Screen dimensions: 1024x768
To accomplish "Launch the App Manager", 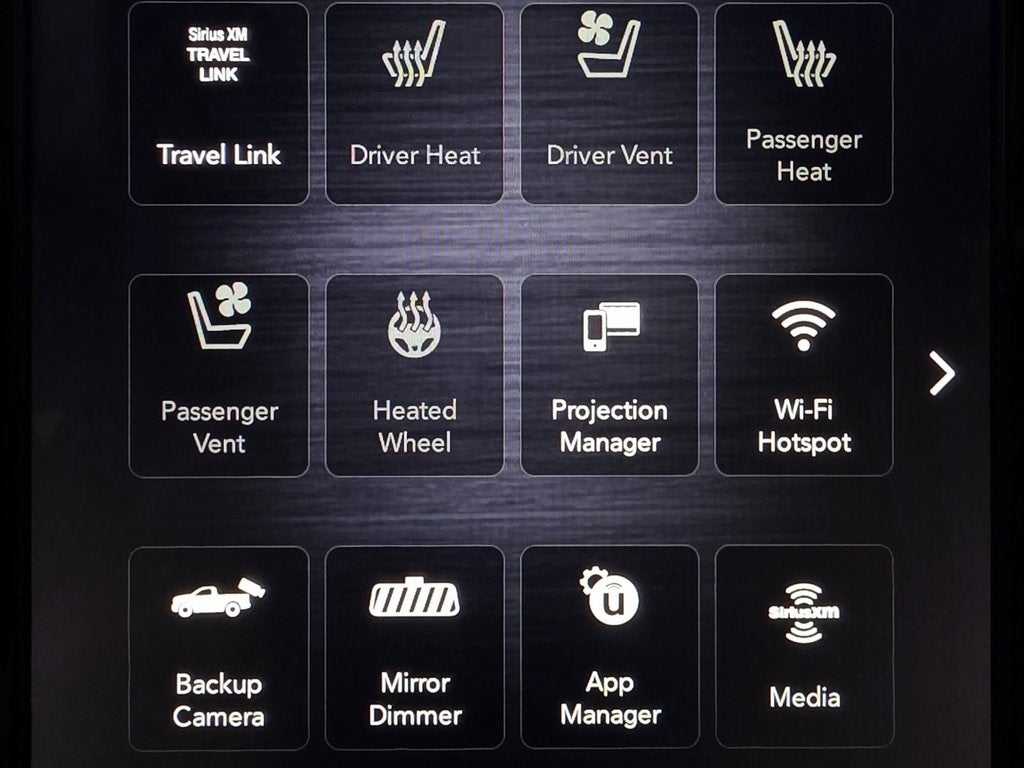I will (x=609, y=647).
